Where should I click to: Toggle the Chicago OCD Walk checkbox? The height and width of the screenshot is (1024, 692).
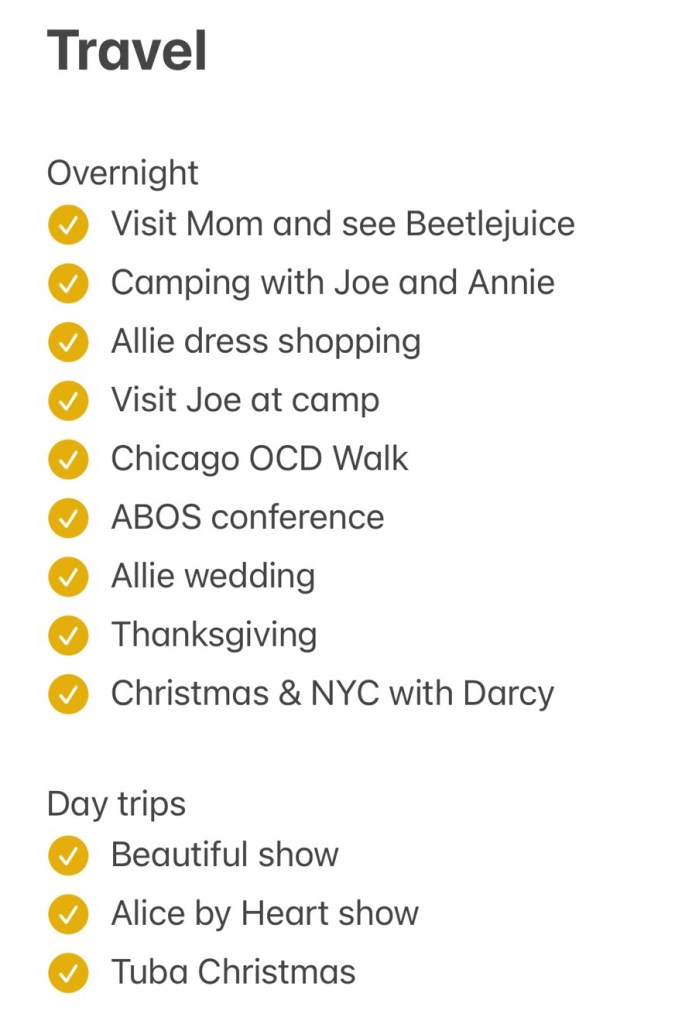pos(68,460)
